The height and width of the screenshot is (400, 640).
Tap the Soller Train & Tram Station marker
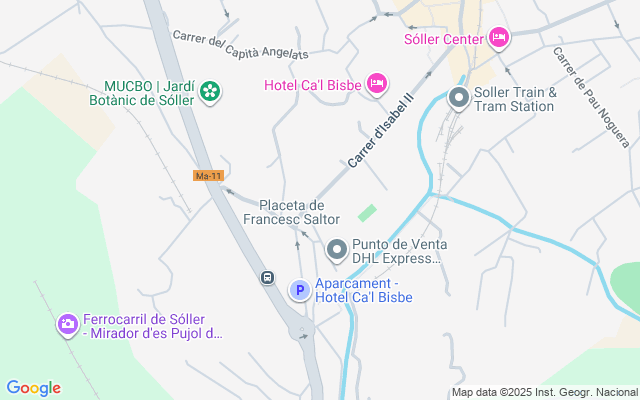459,98
